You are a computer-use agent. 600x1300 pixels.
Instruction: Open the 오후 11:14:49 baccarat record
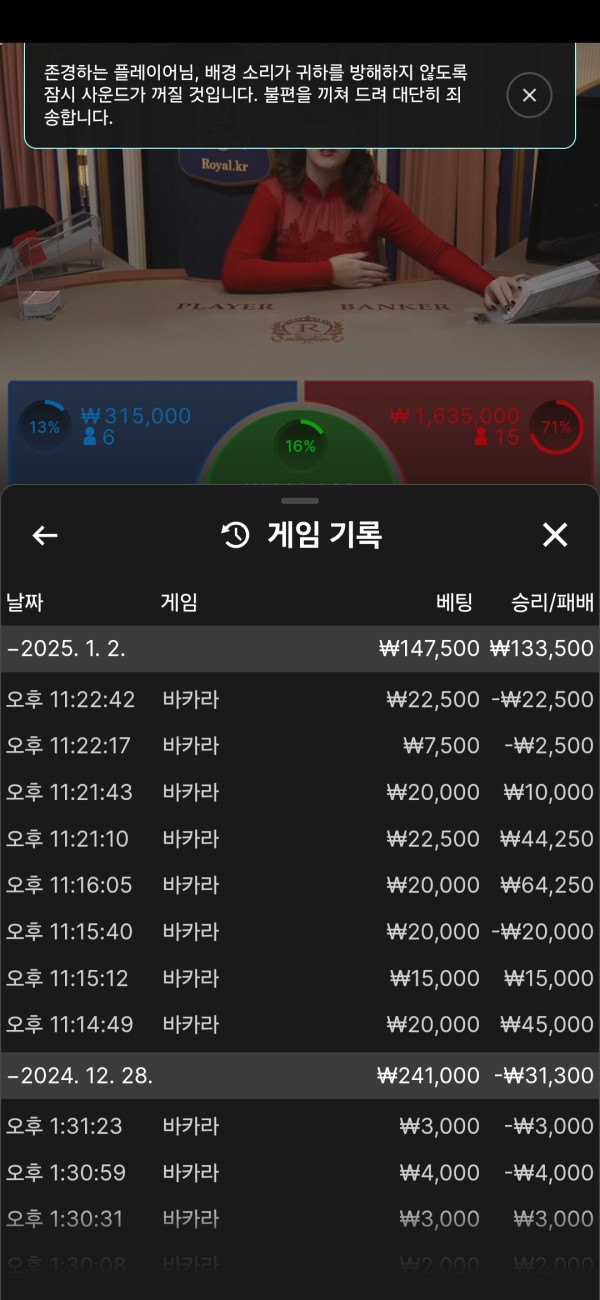tap(300, 1025)
